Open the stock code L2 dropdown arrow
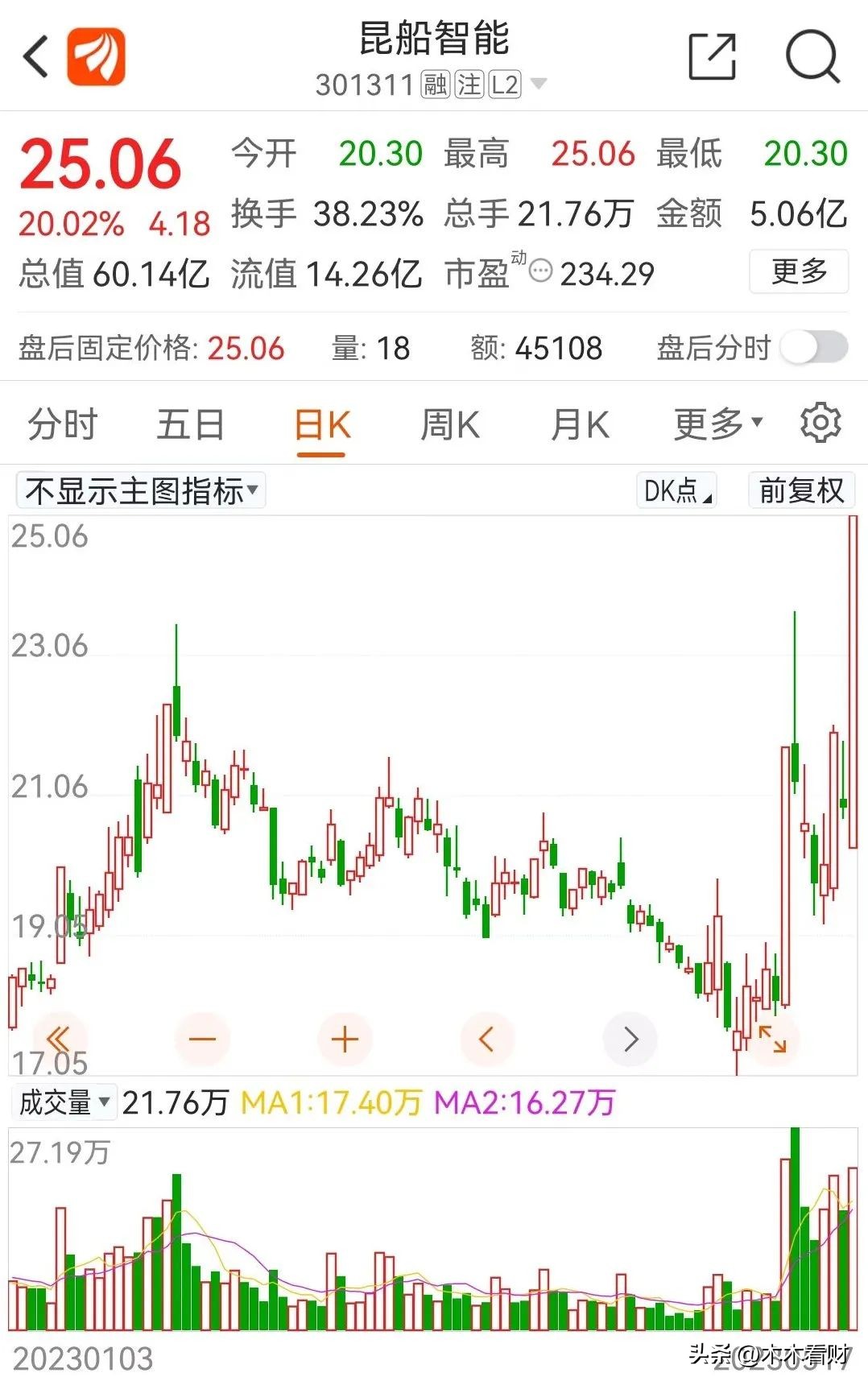 pyautogui.click(x=538, y=82)
